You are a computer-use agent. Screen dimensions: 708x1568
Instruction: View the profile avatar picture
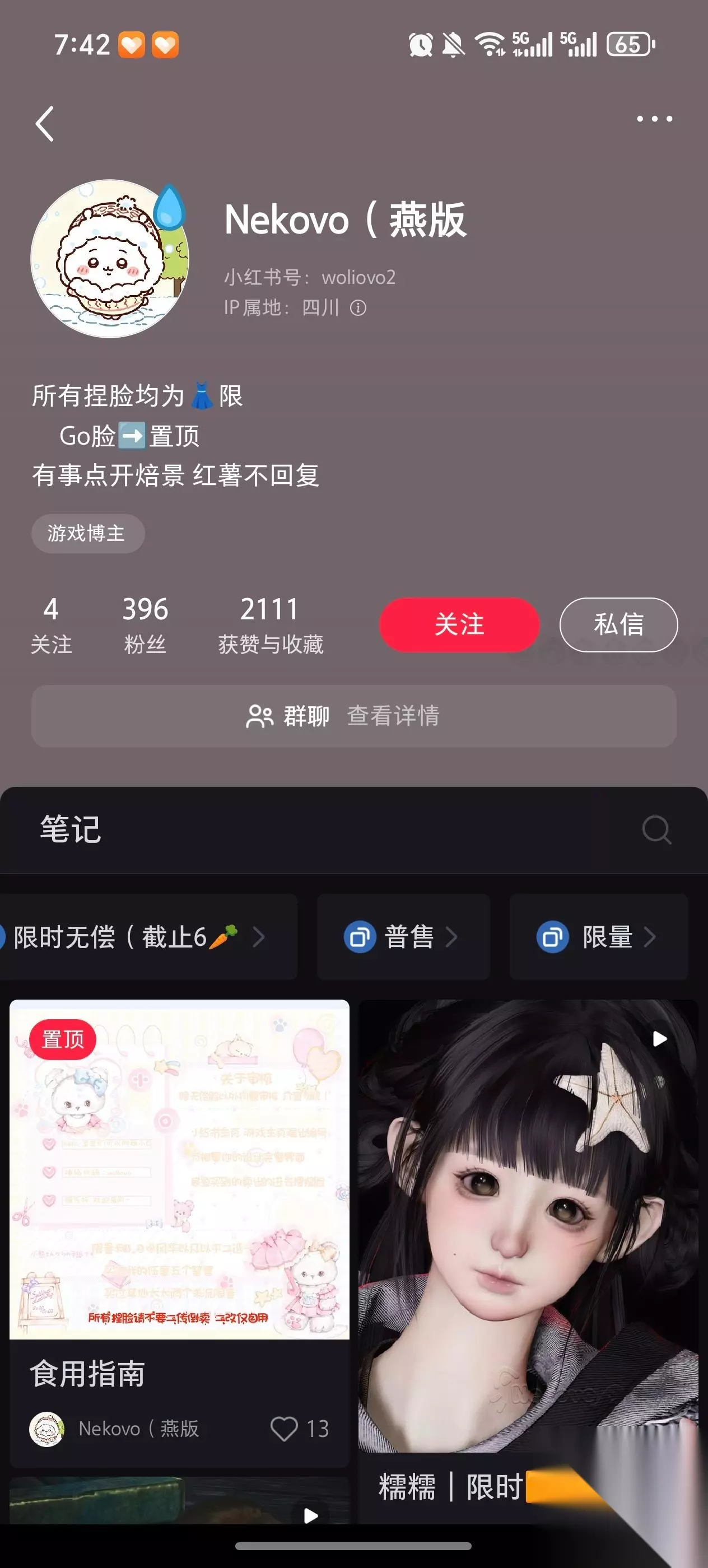(110, 258)
